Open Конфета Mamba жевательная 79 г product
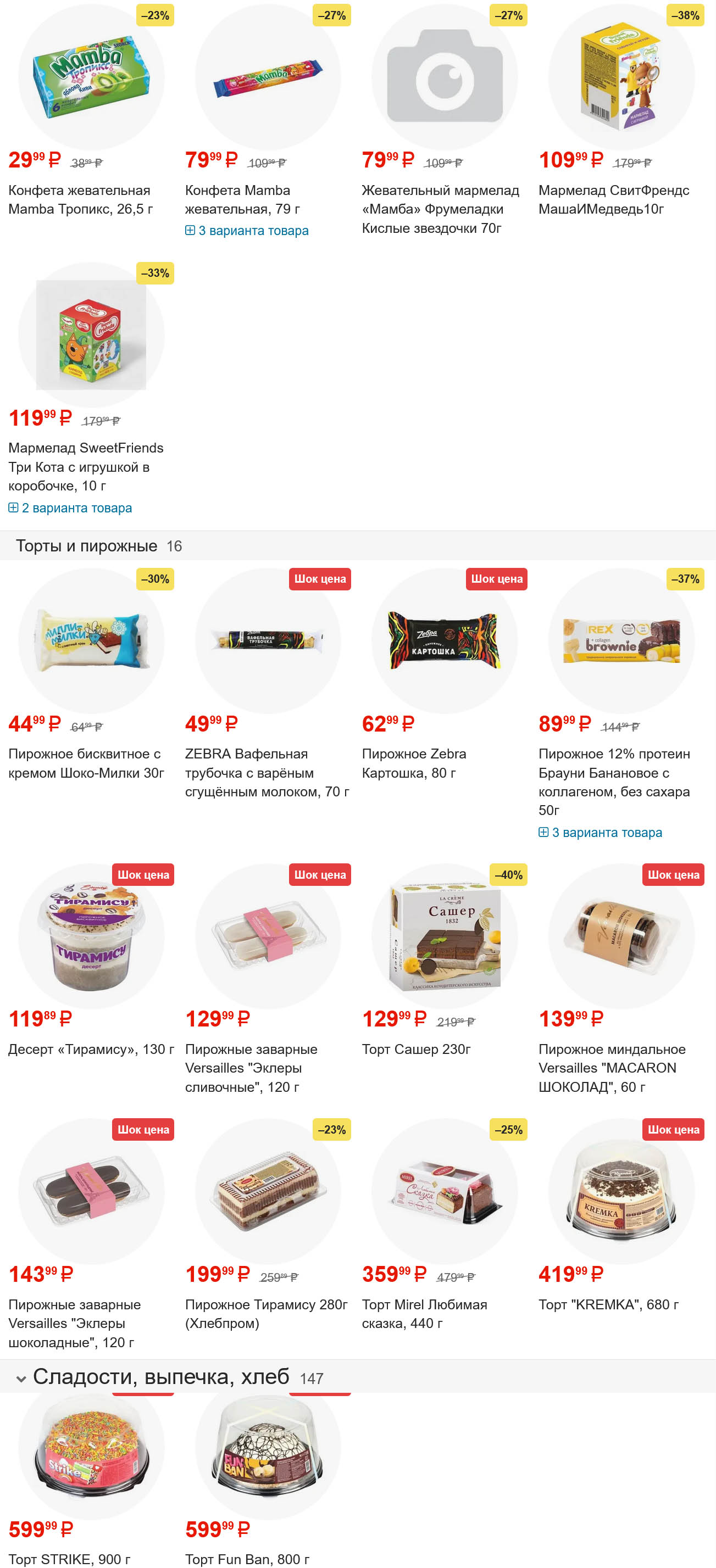This screenshot has height=1568, width=716. pos(242,200)
